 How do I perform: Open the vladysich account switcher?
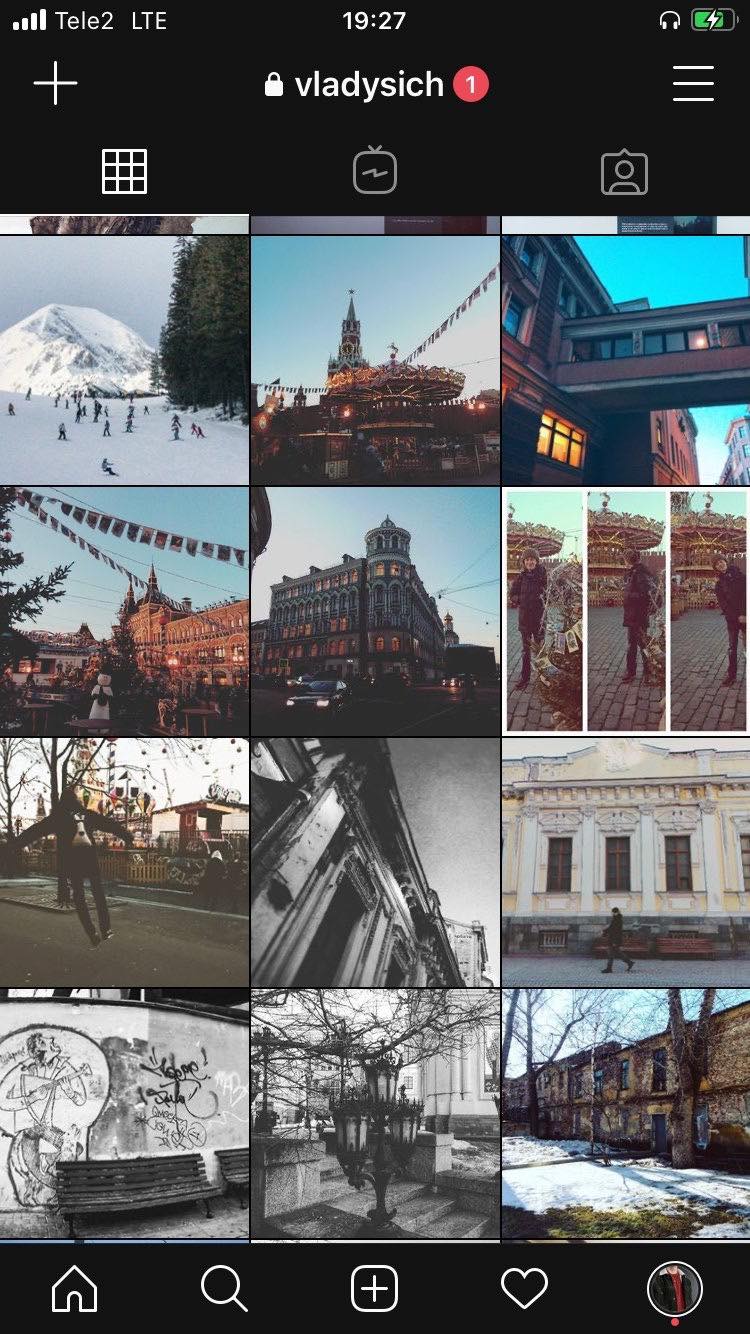(368, 85)
